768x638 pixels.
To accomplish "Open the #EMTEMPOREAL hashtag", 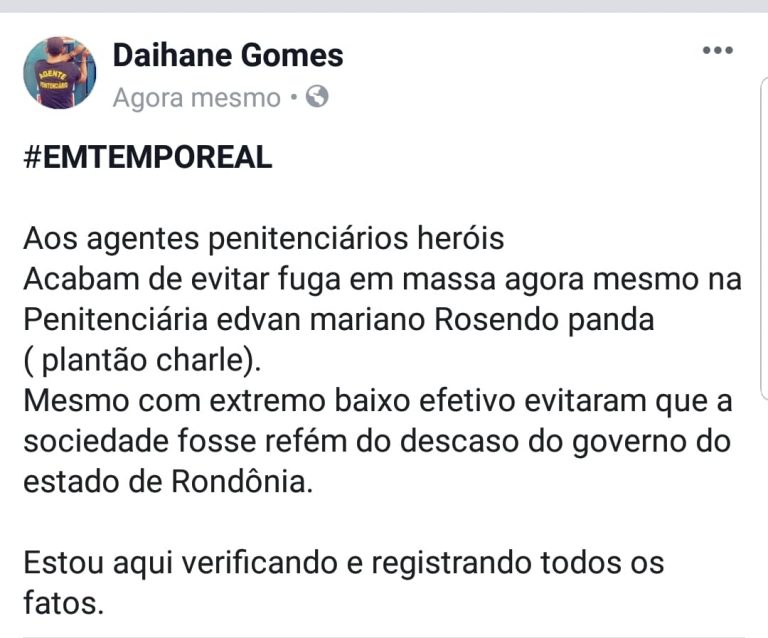I will [148, 159].
